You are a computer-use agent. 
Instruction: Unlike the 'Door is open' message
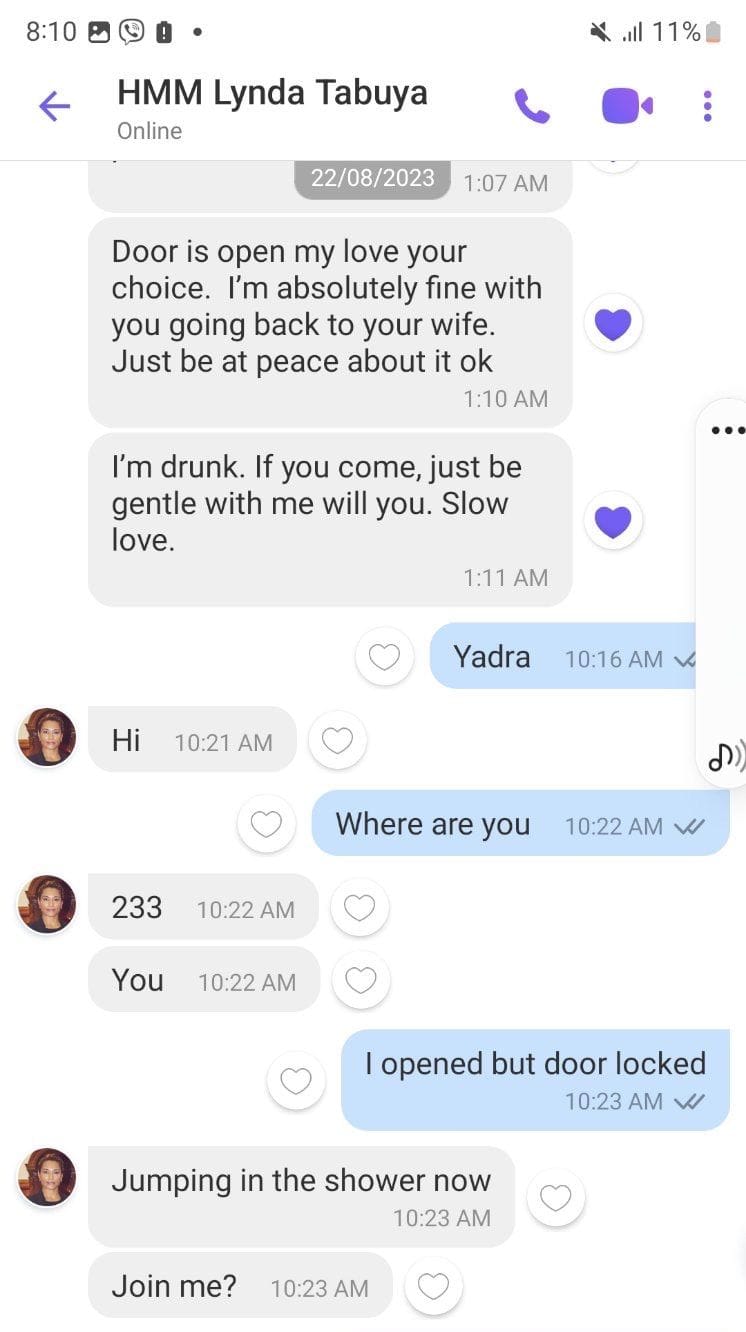click(x=613, y=323)
